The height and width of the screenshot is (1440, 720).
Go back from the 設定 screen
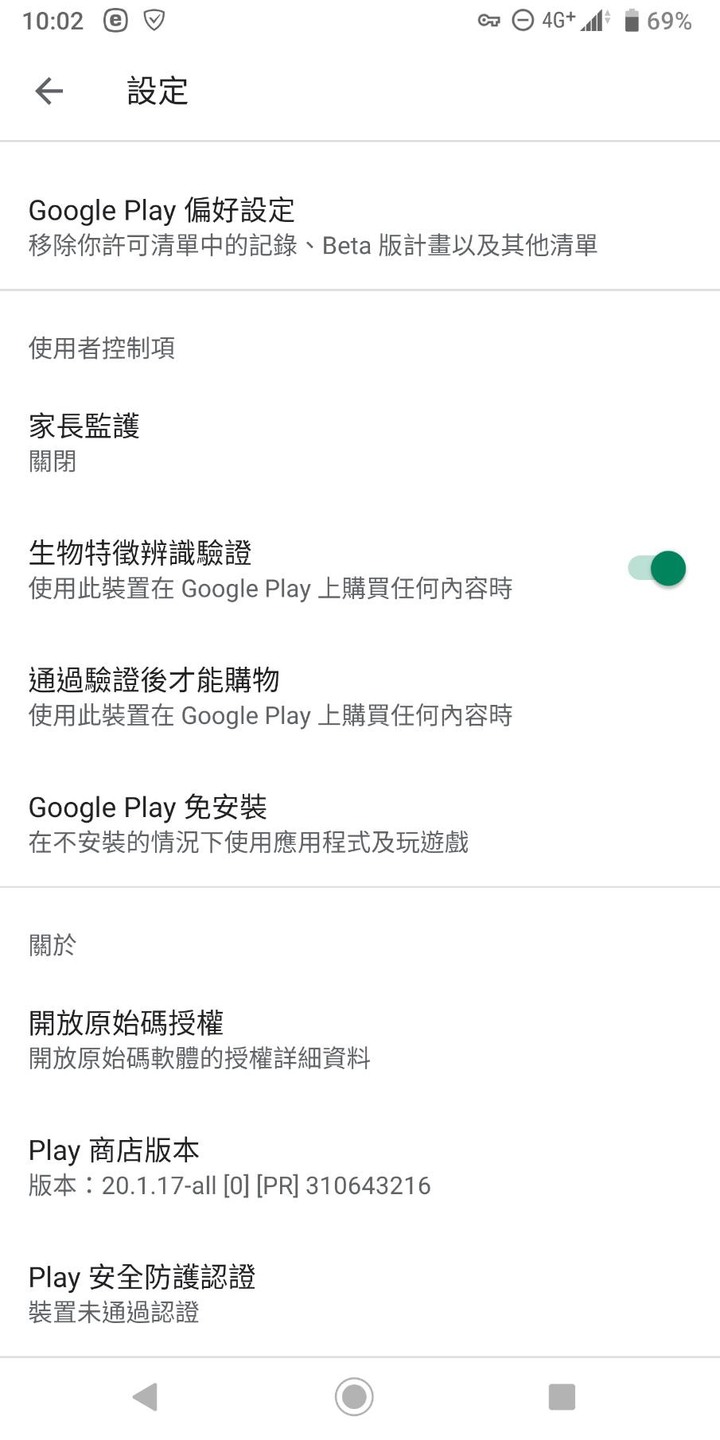(x=49, y=92)
